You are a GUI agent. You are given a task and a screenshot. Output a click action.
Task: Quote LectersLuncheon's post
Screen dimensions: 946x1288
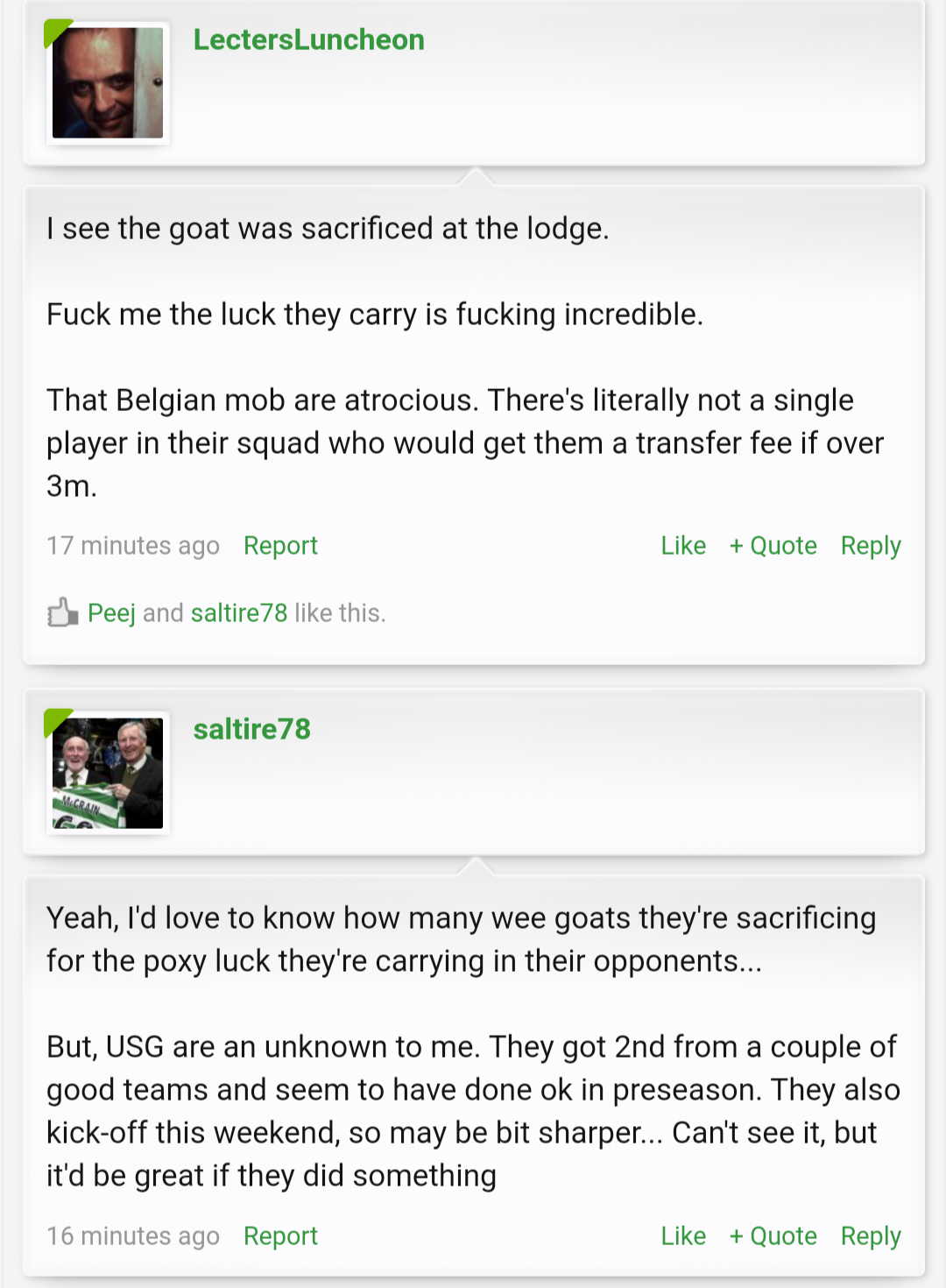point(773,545)
